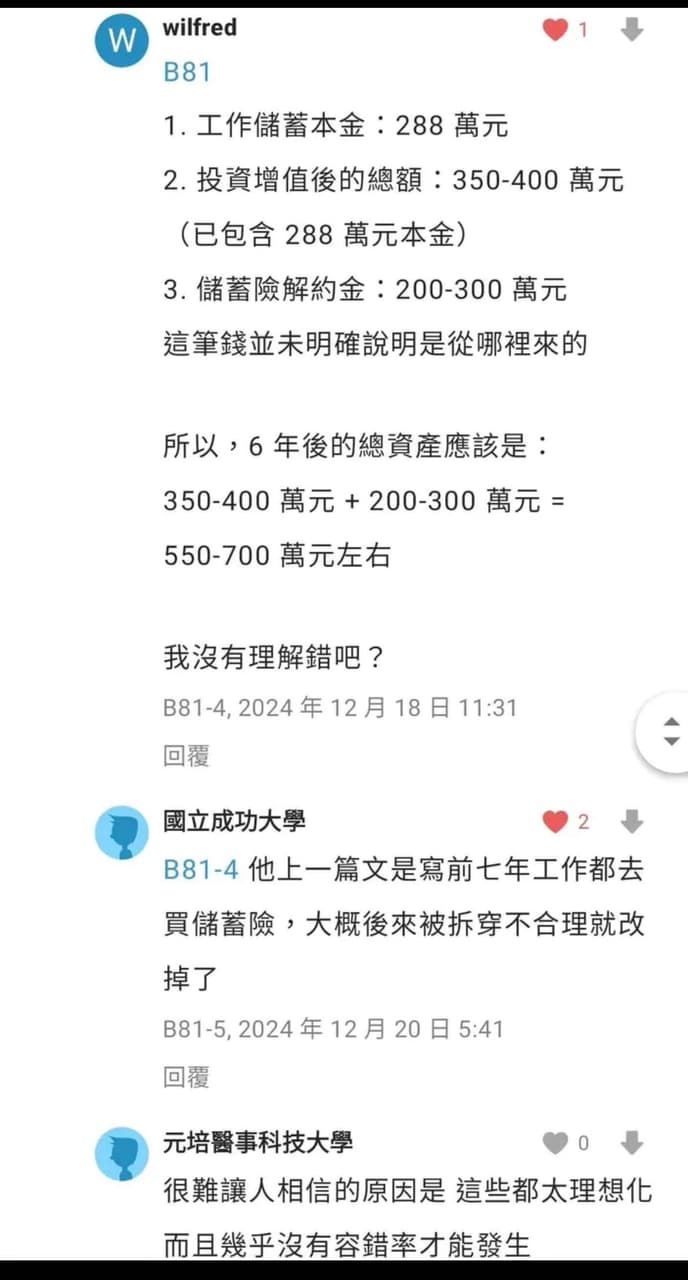
Task: Open the B81-4 reference link
Action: coord(201,869)
